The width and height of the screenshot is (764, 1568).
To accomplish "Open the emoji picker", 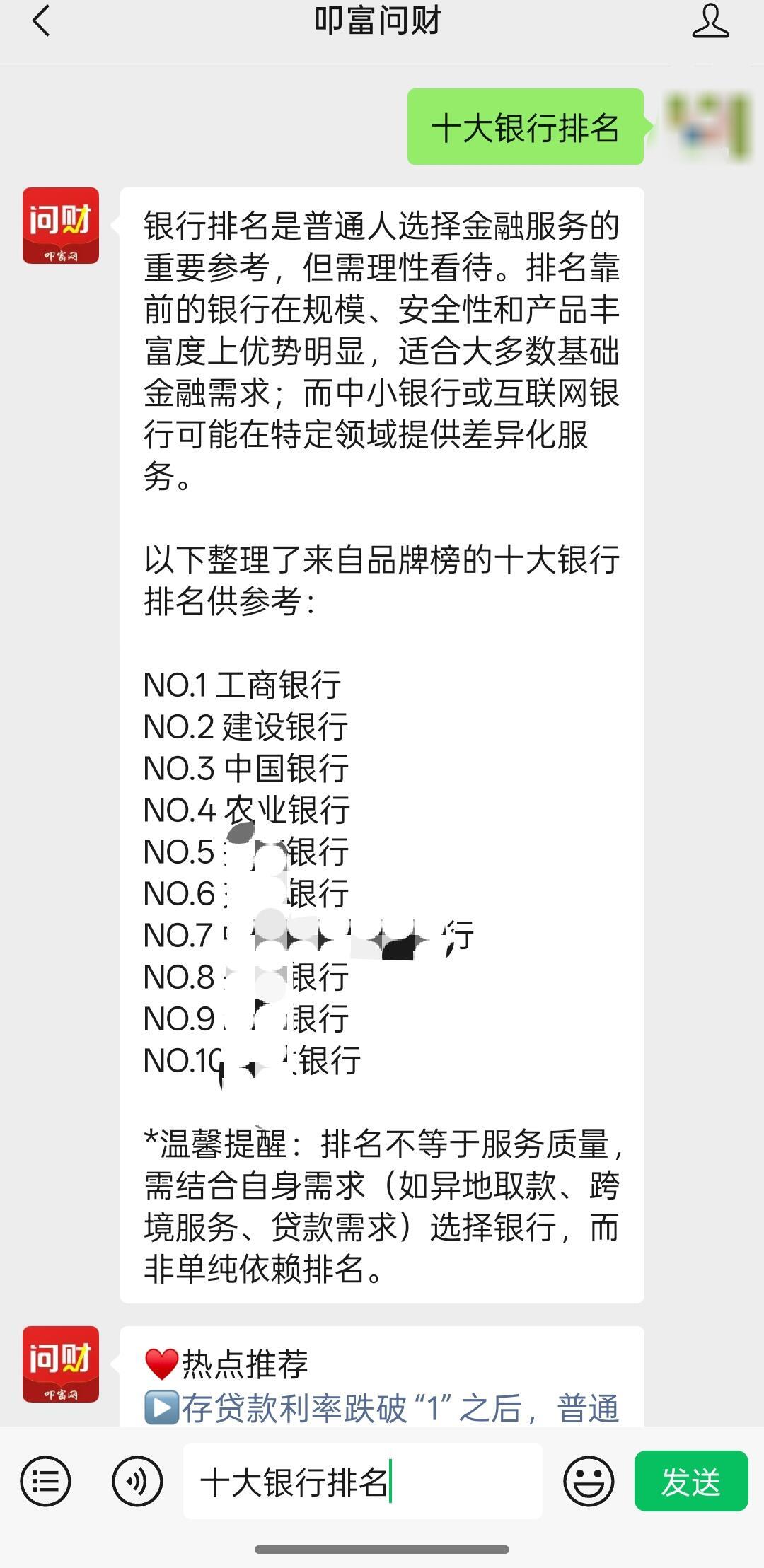I will [589, 1481].
